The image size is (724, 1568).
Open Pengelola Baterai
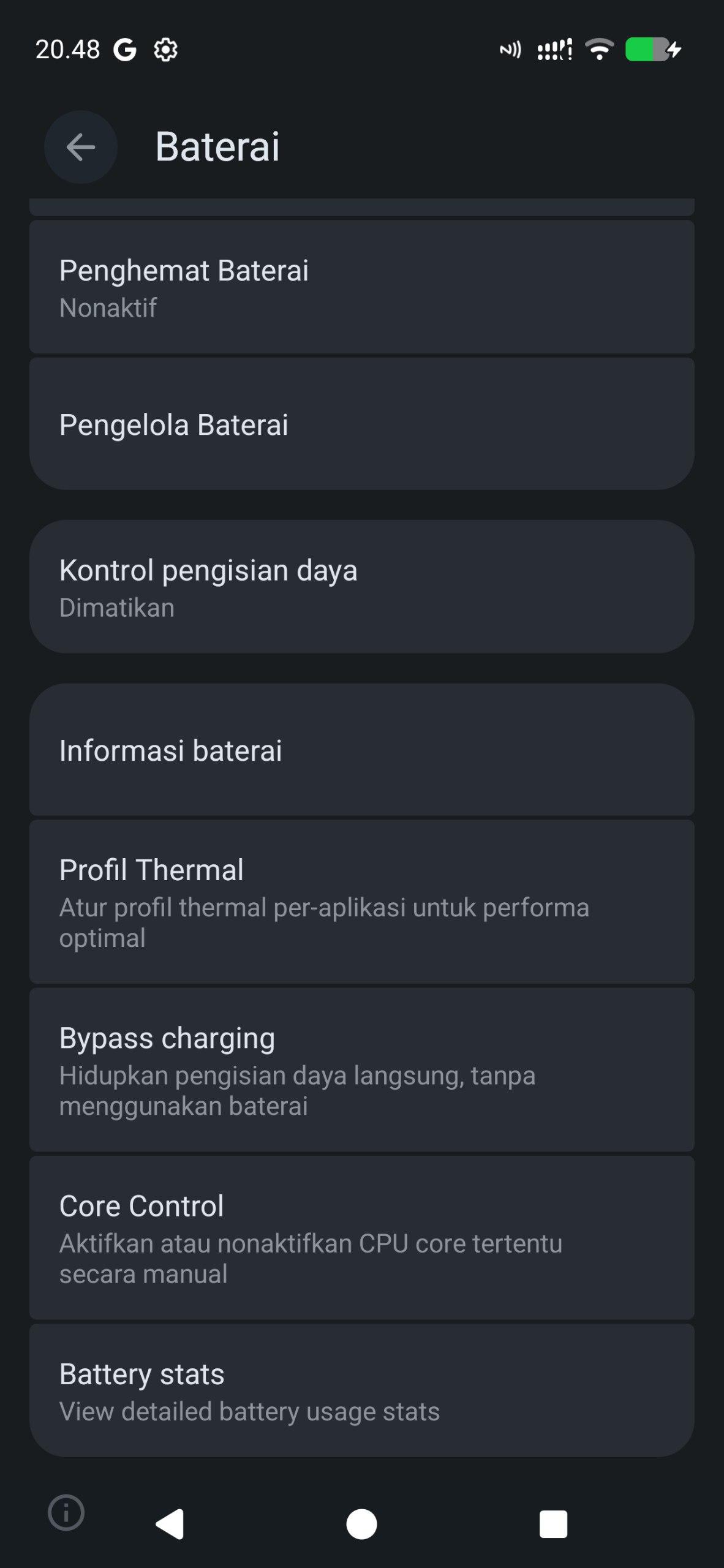pos(361,424)
